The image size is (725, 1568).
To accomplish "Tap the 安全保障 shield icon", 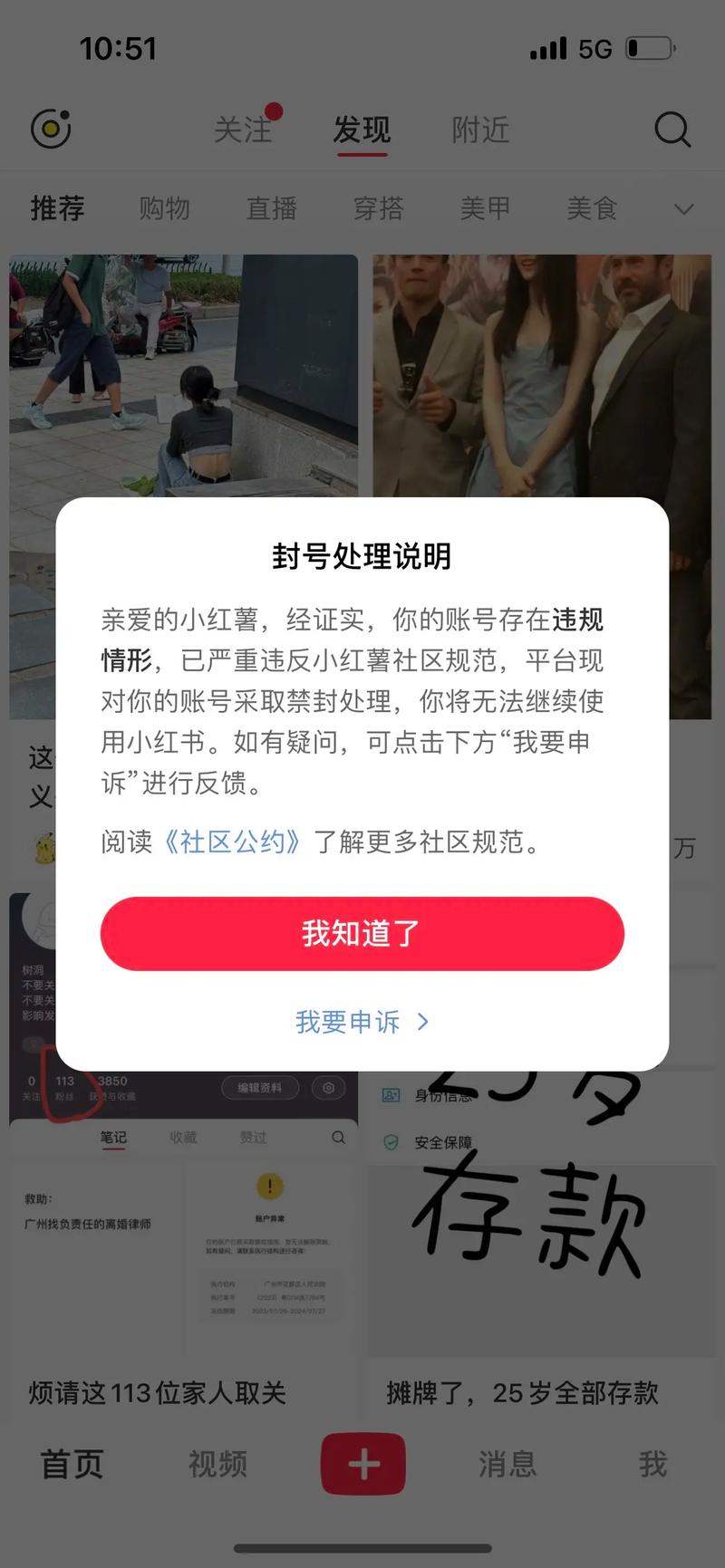I will pos(391,1141).
